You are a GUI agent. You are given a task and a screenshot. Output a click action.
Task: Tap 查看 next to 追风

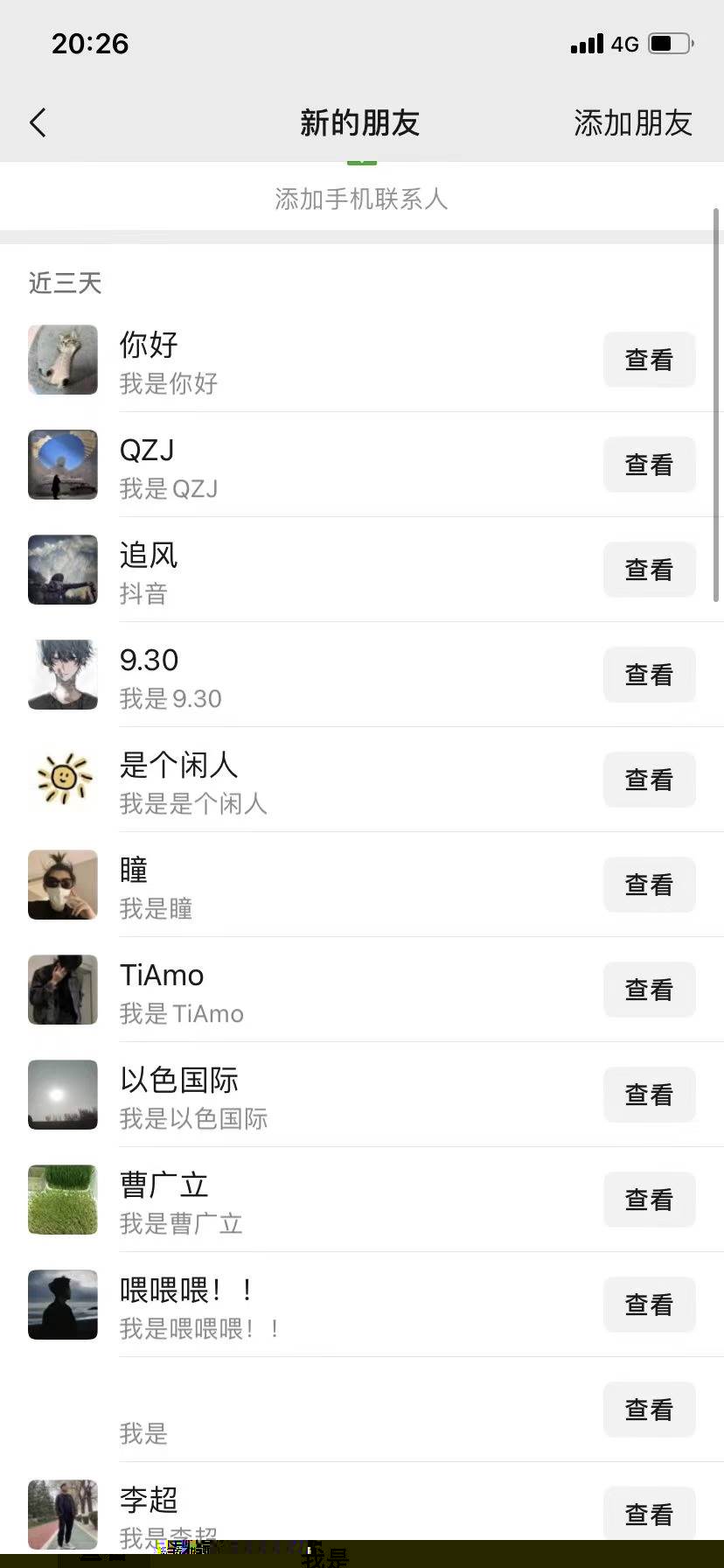click(649, 570)
